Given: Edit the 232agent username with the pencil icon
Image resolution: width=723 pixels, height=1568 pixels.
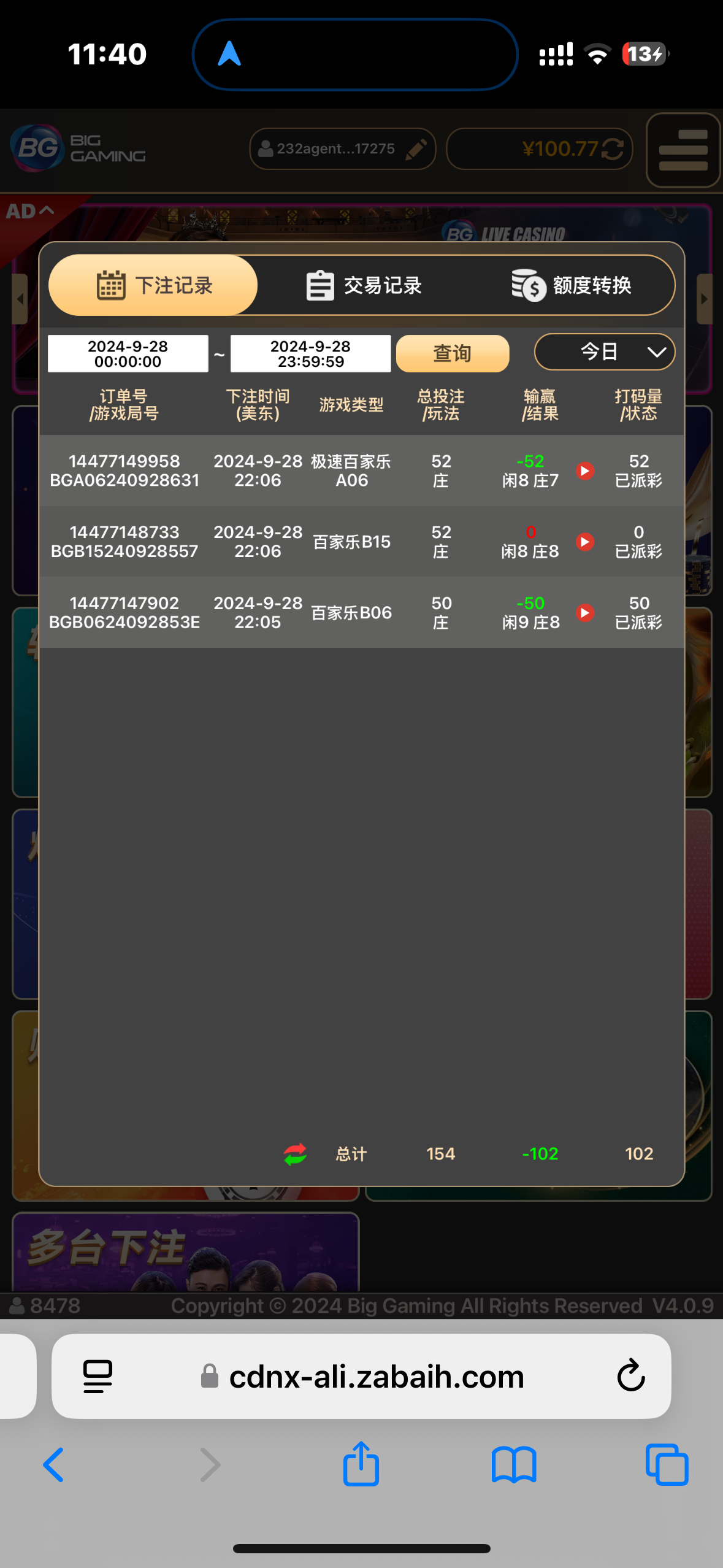Looking at the screenshot, I should [416, 149].
